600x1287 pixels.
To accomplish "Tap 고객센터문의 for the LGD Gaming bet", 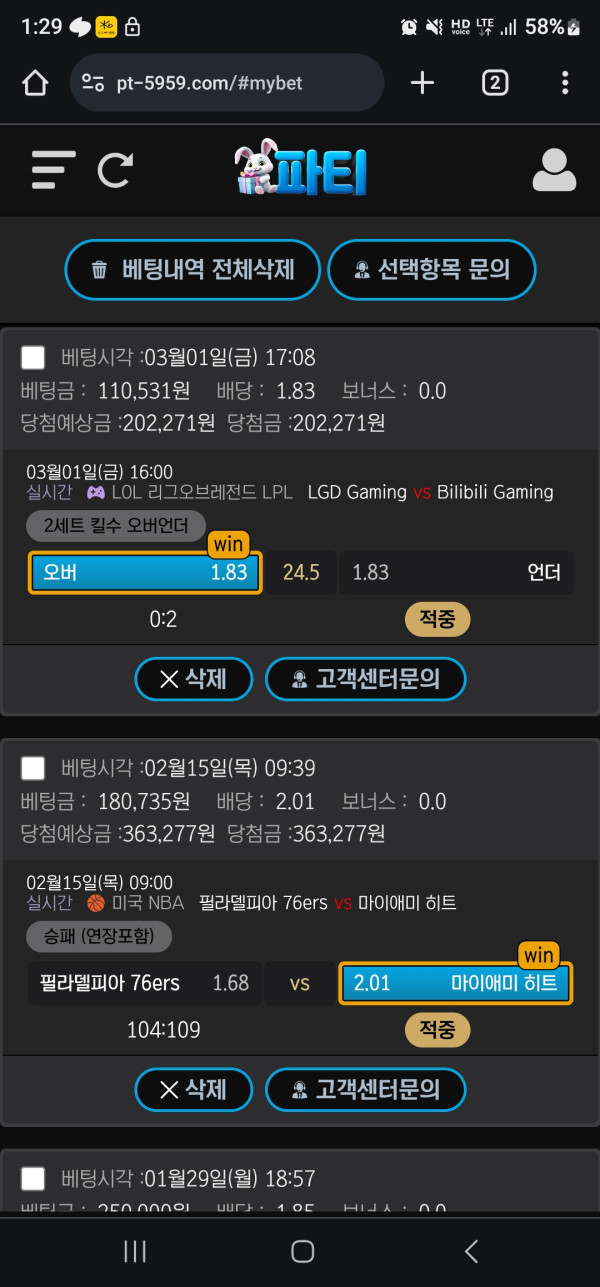I will click(365, 679).
